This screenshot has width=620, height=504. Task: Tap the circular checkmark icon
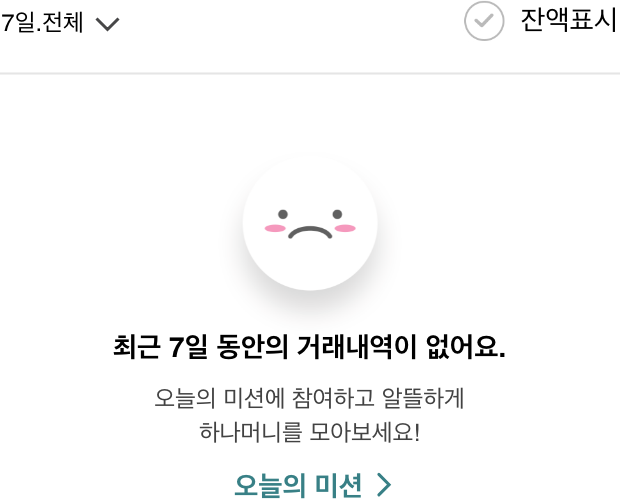click(x=484, y=21)
